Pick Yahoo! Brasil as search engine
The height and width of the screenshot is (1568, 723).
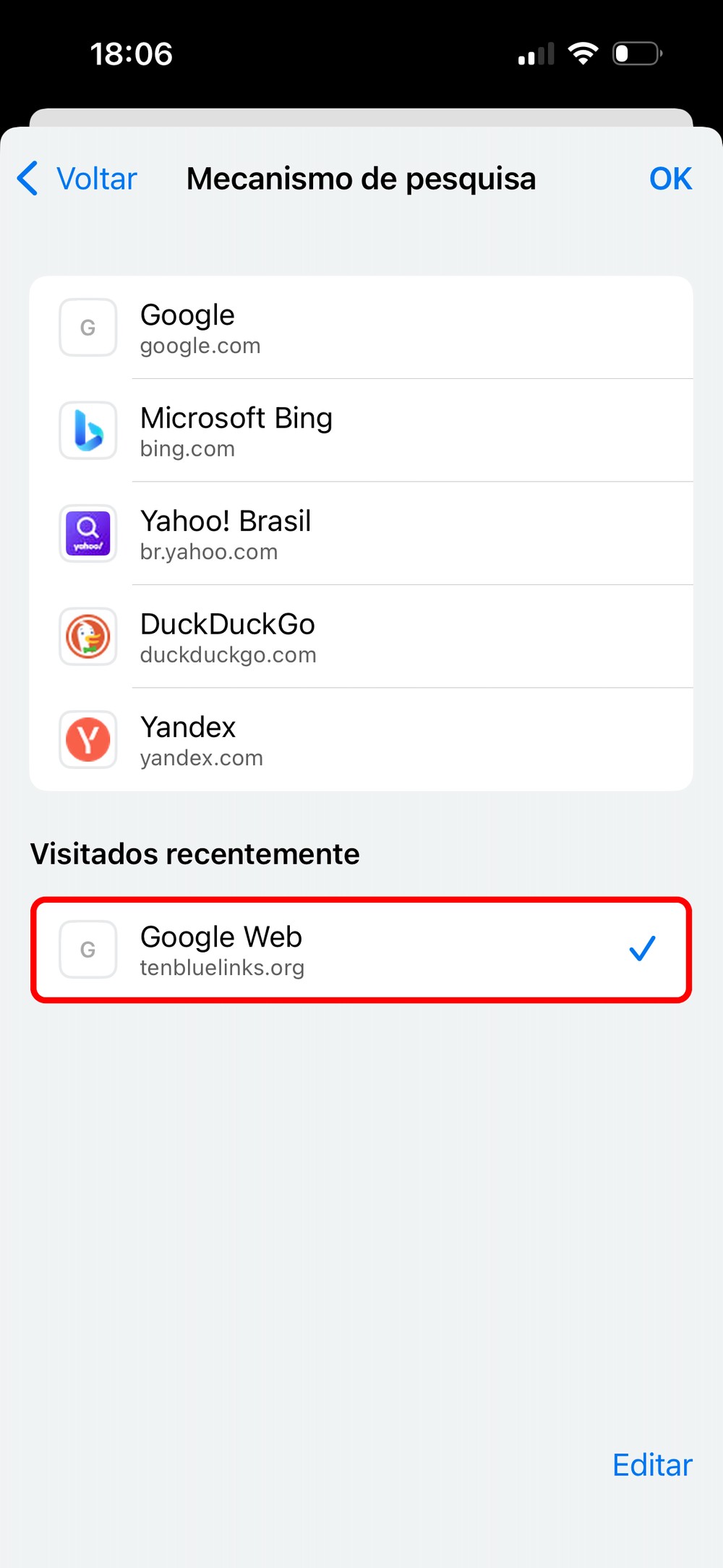coord(361,534)
